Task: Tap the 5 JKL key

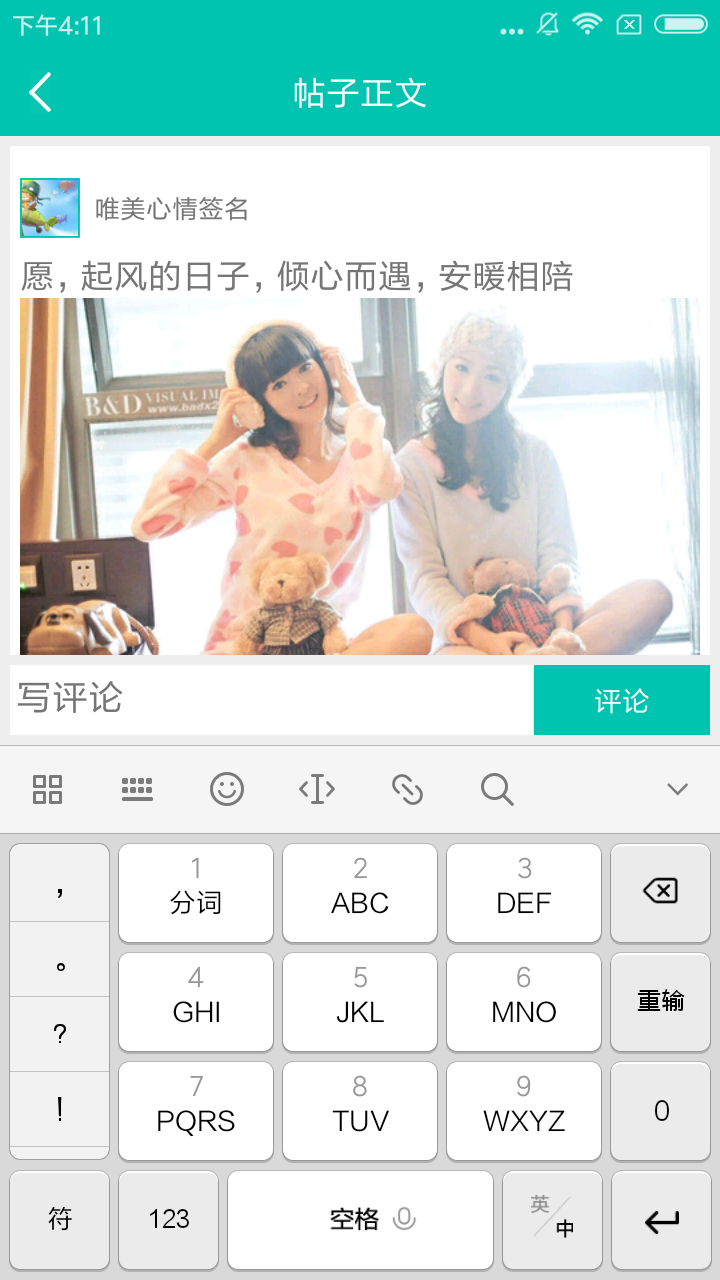Action: [360, 1001]
